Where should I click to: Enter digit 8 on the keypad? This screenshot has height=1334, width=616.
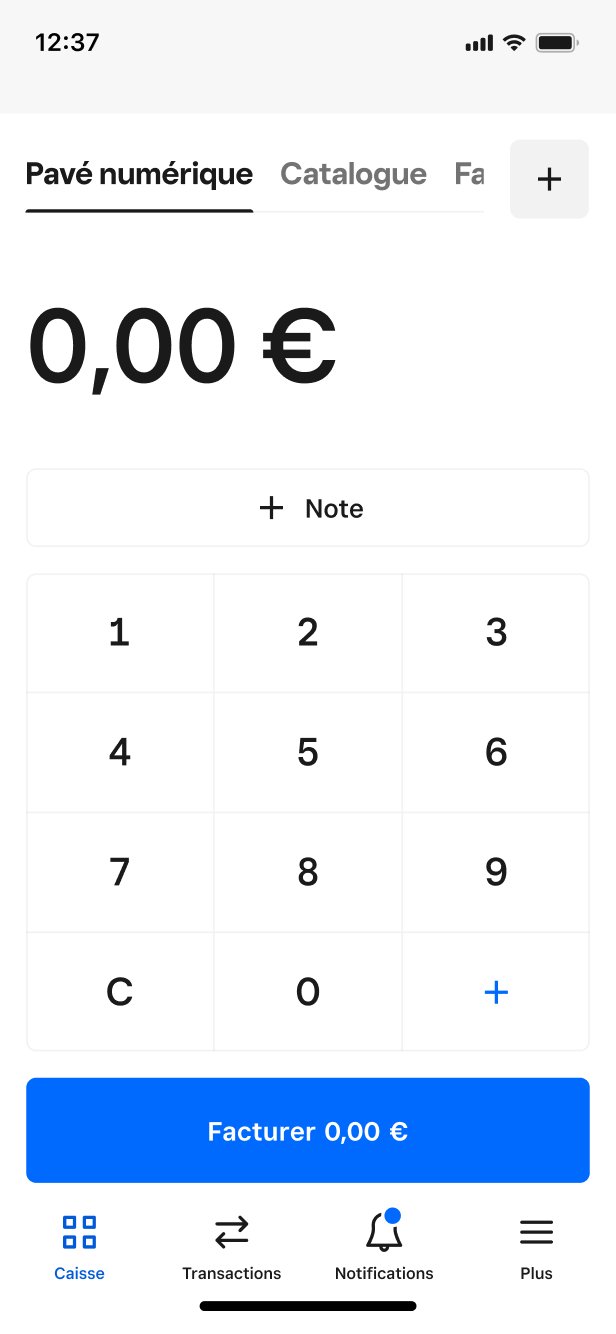tap(308, 872)
